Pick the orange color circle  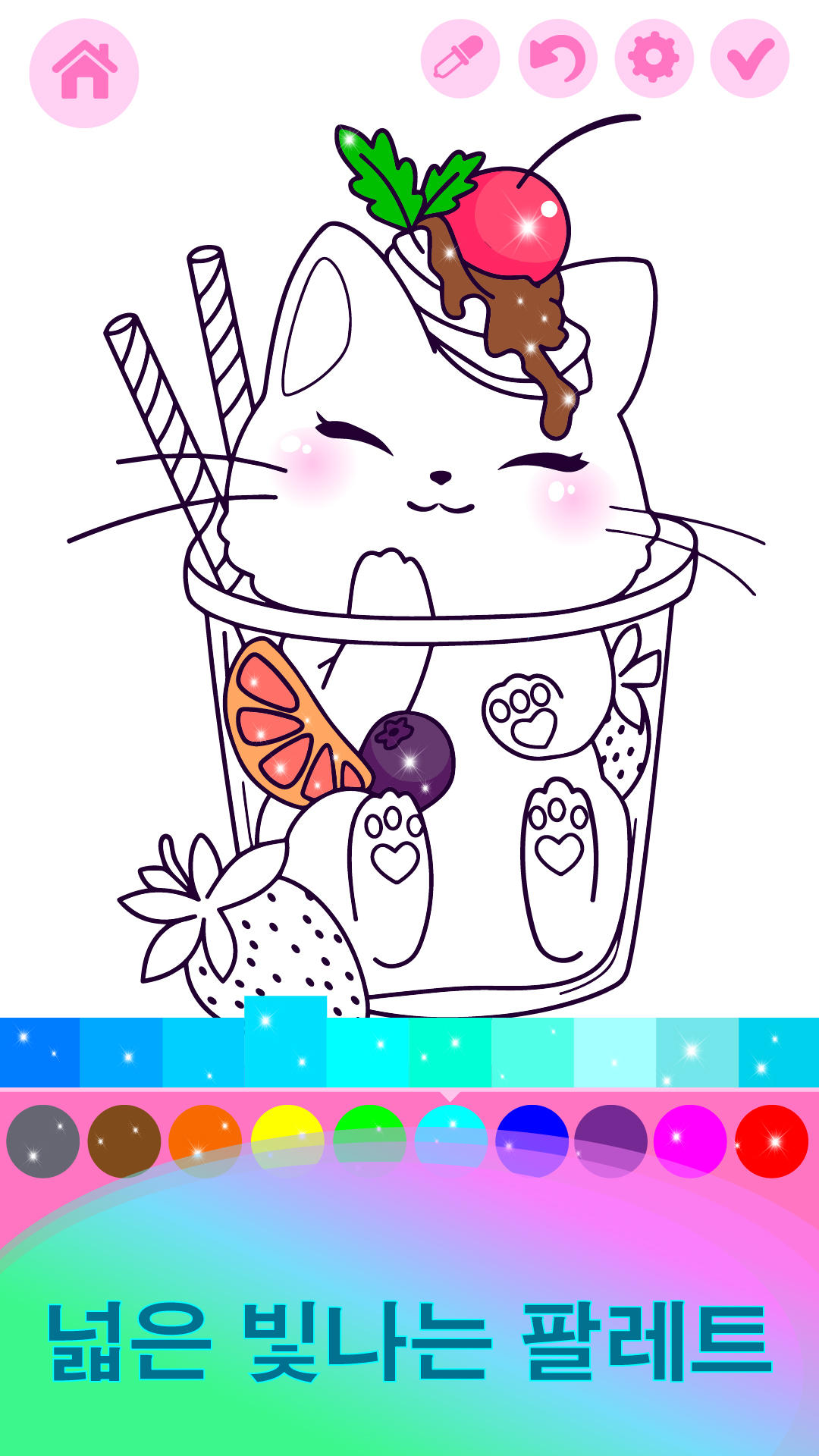click(205, 1141)
